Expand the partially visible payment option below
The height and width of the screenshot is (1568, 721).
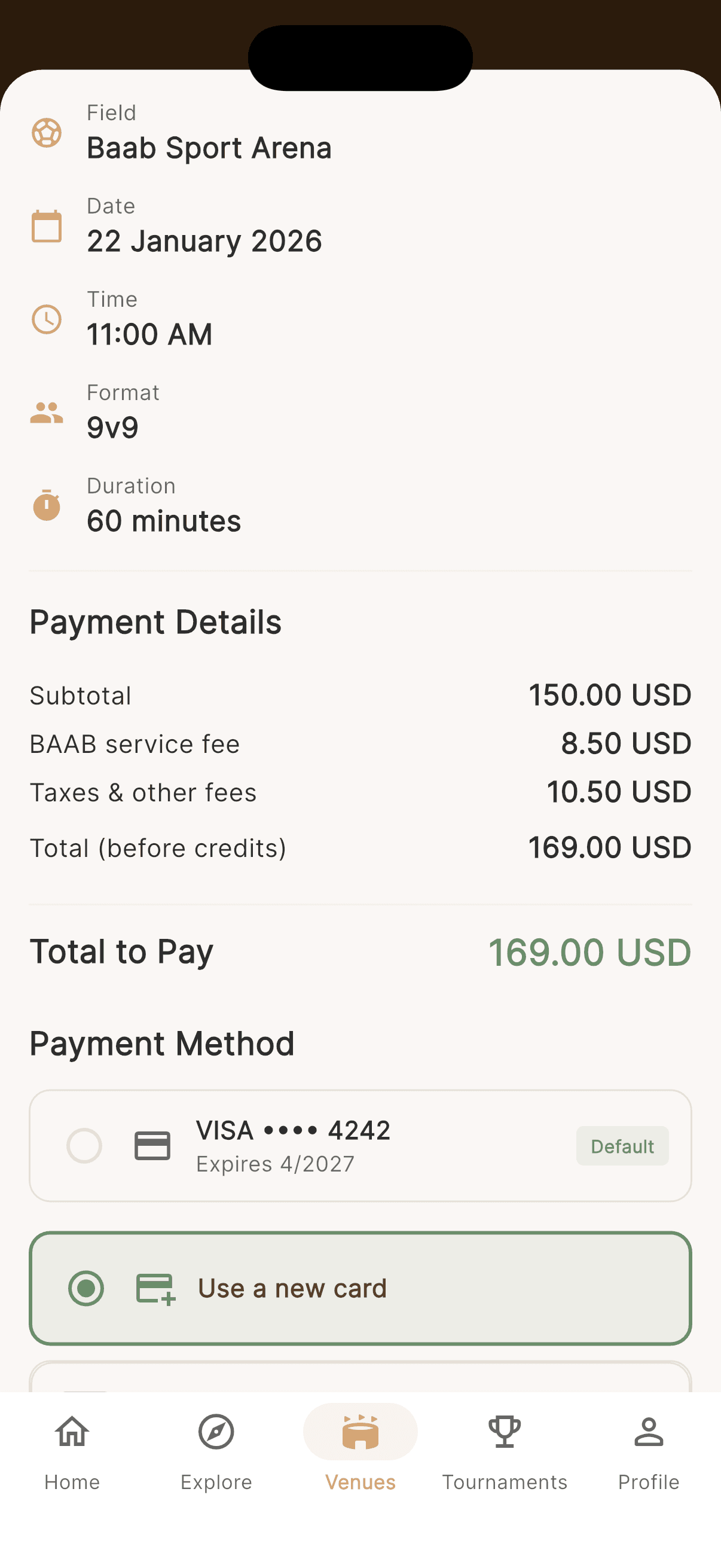360,1378
